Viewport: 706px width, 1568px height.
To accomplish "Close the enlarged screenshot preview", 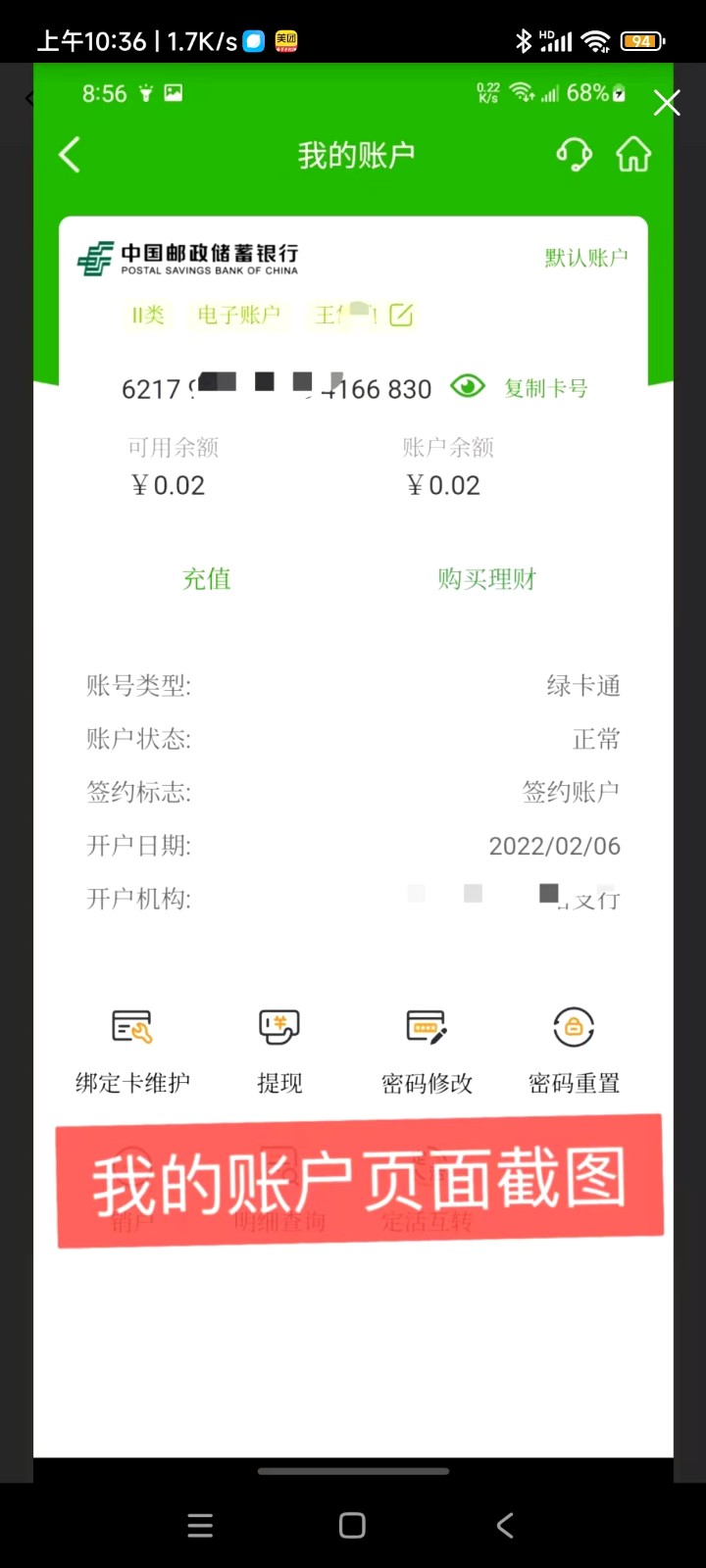I will [x=667, y=103].
